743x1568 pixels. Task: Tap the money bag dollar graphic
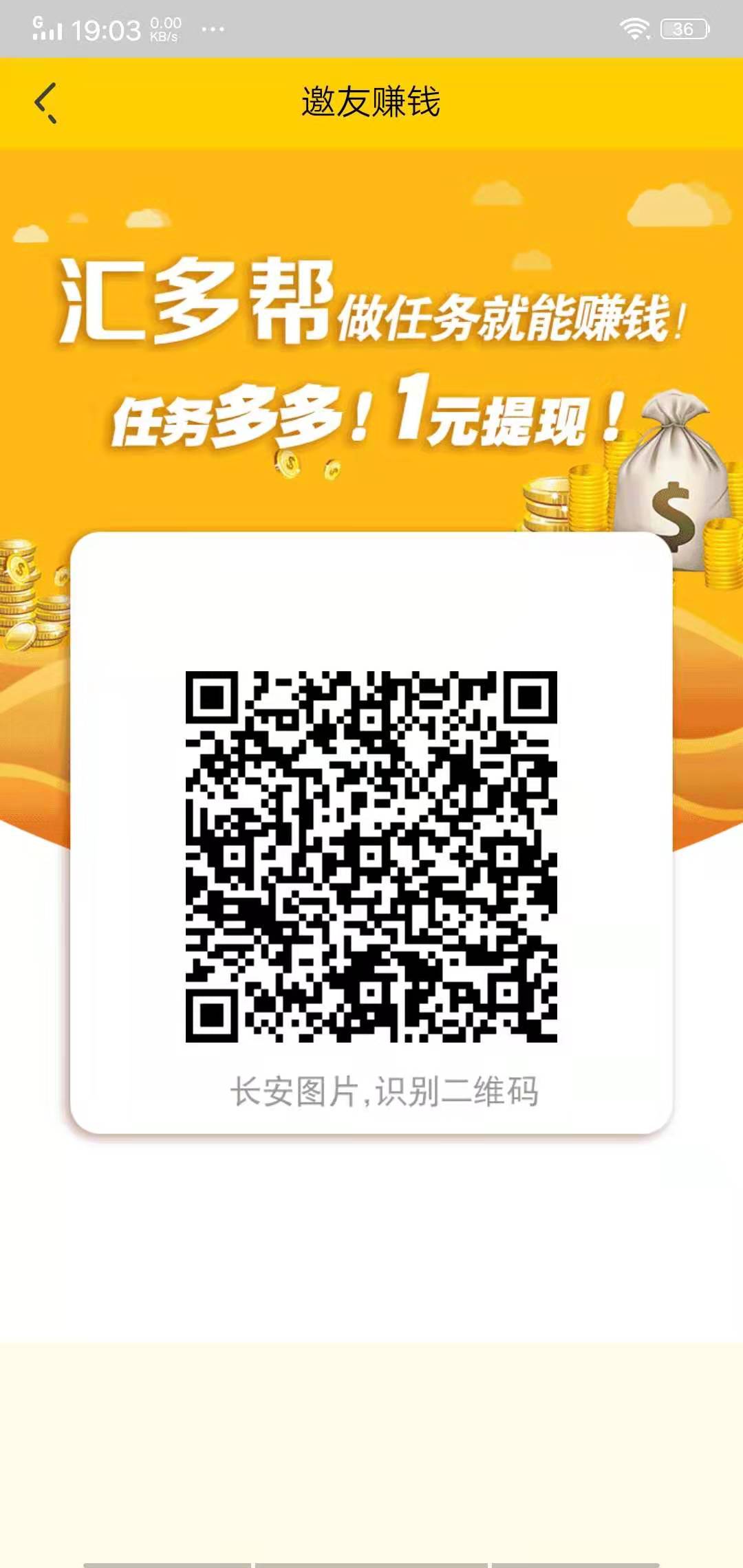point(674,475)
